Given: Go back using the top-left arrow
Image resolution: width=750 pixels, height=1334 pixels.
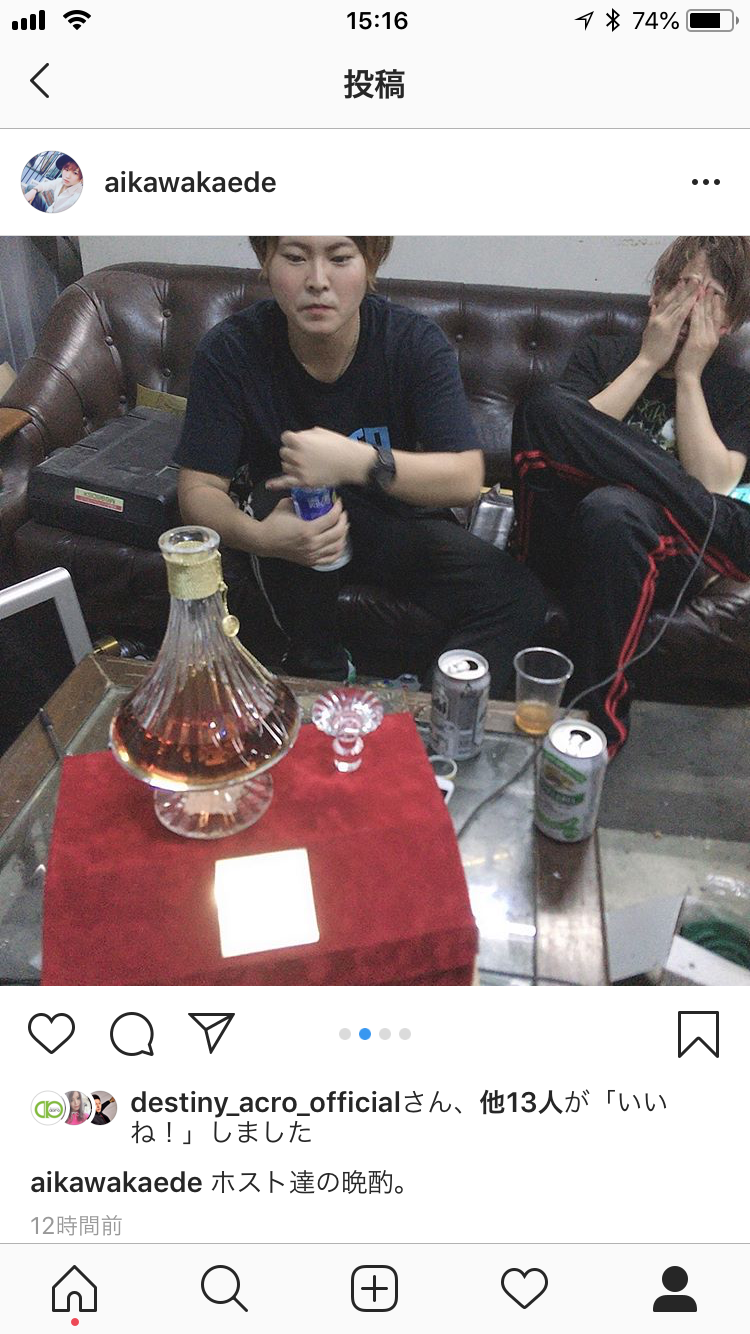Looking at the screenshot, I should point(40,81).
